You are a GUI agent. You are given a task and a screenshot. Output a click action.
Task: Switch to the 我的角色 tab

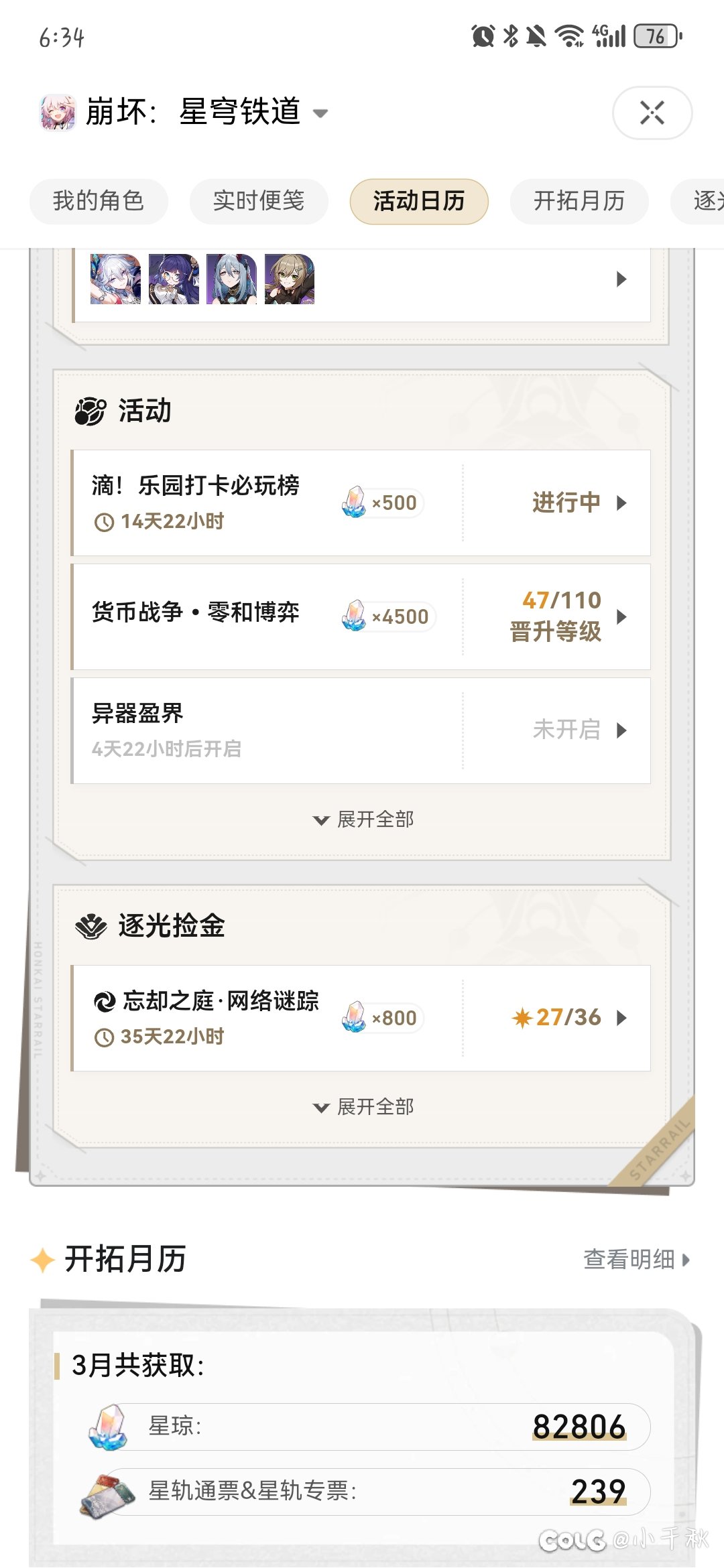click(99, 201)
